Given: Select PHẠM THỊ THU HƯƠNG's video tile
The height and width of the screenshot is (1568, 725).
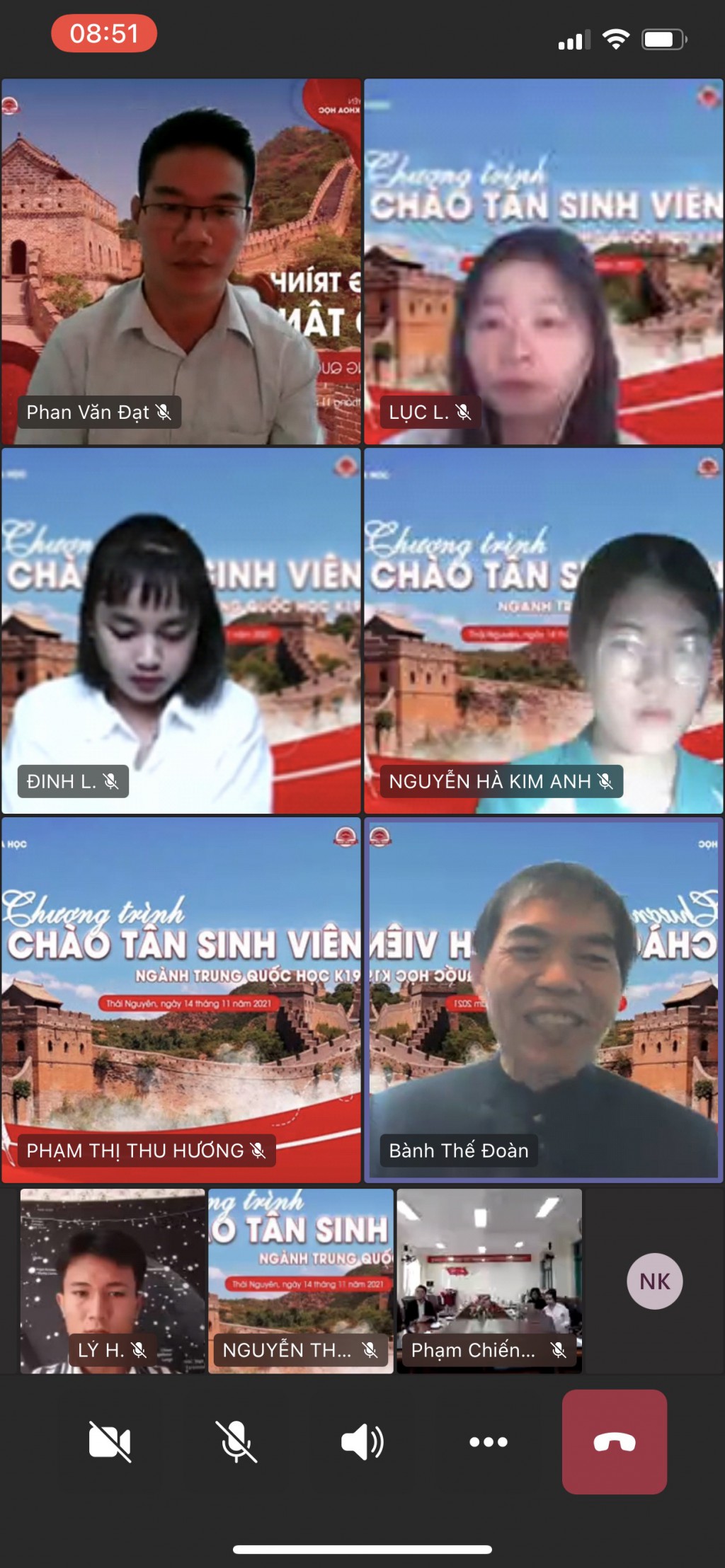Looking at the screenshot, I should click(181, 1000).
